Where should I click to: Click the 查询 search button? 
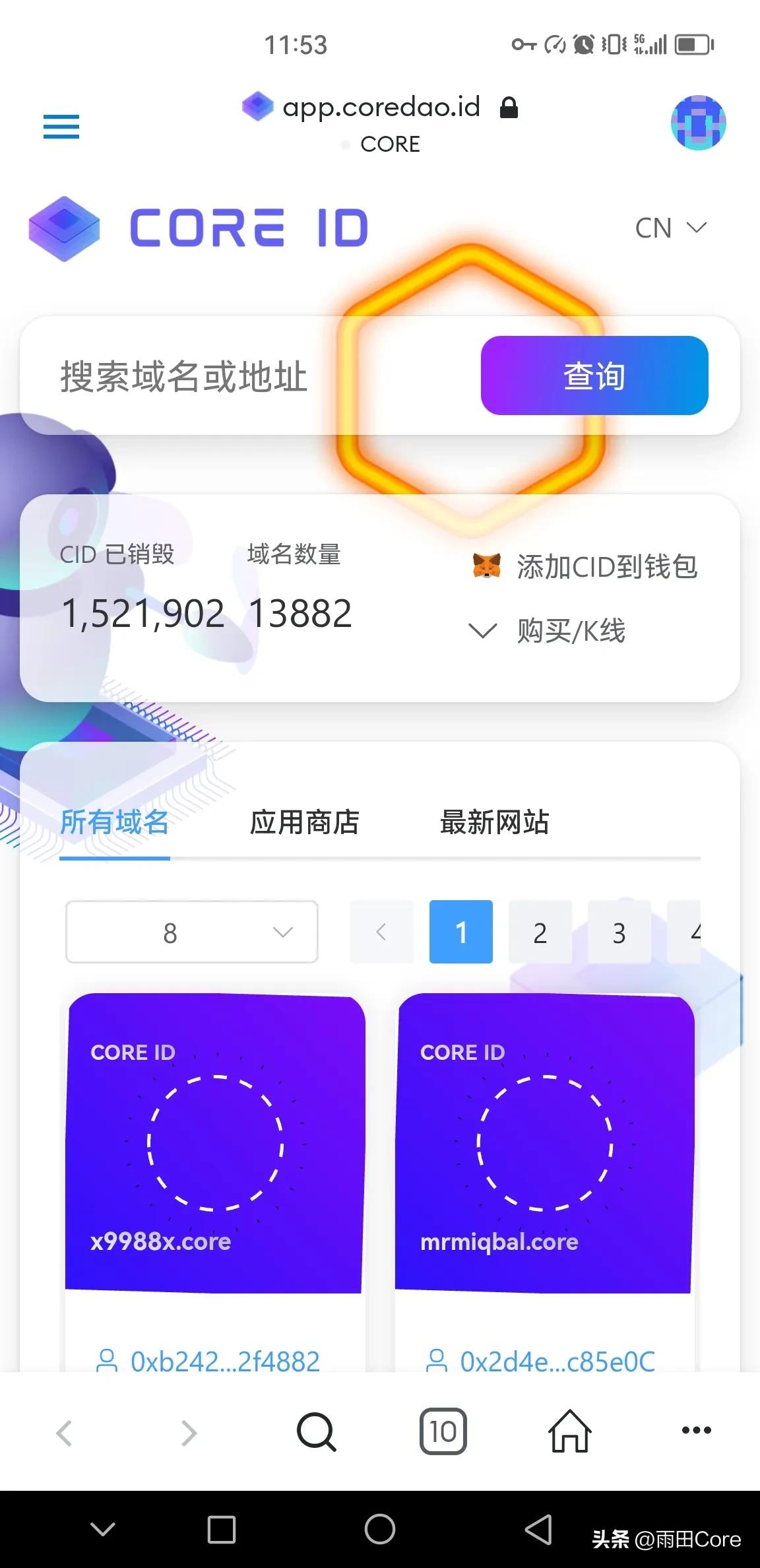pyautogui.click(x=593, y=376)
